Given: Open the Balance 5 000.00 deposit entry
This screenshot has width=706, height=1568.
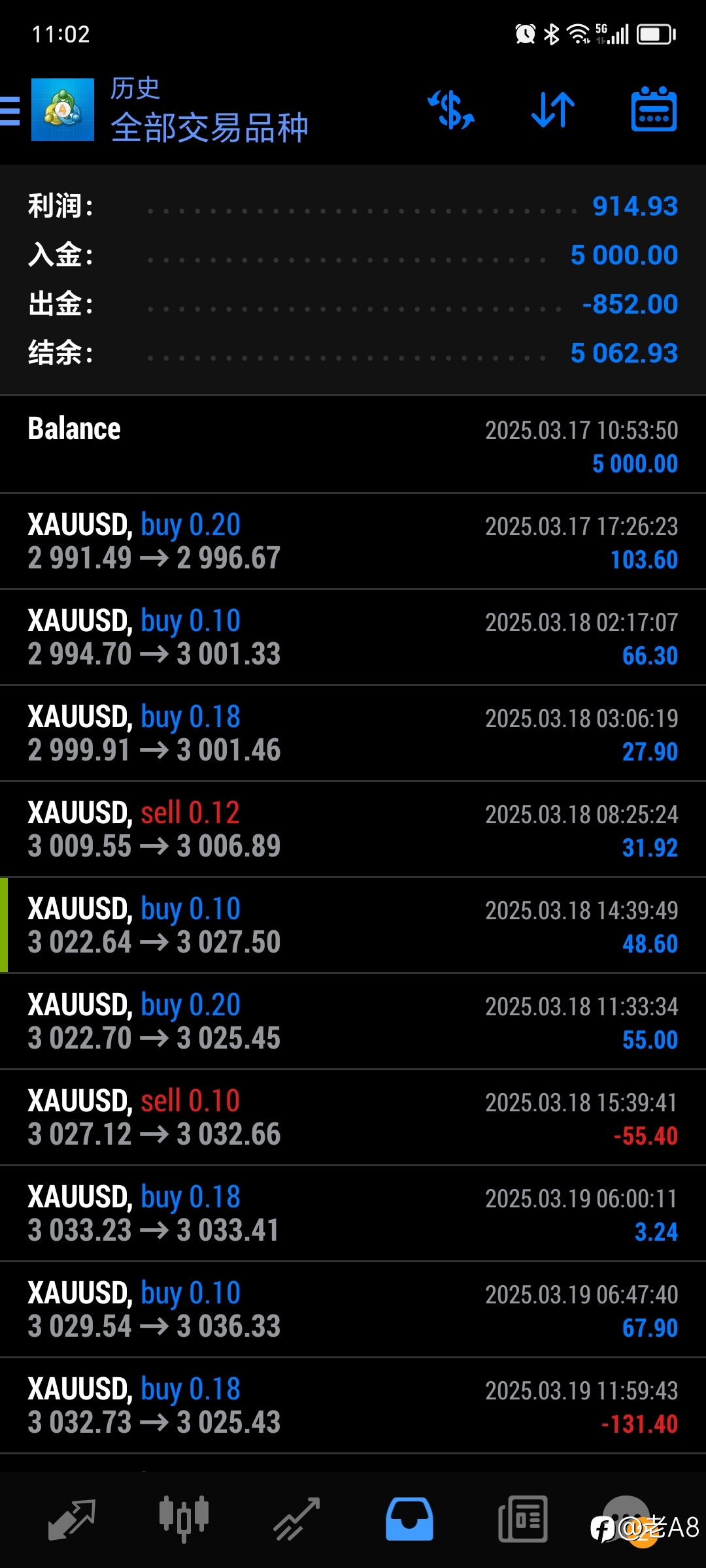Looking at the screenshot, I should [x=353, y=445].
